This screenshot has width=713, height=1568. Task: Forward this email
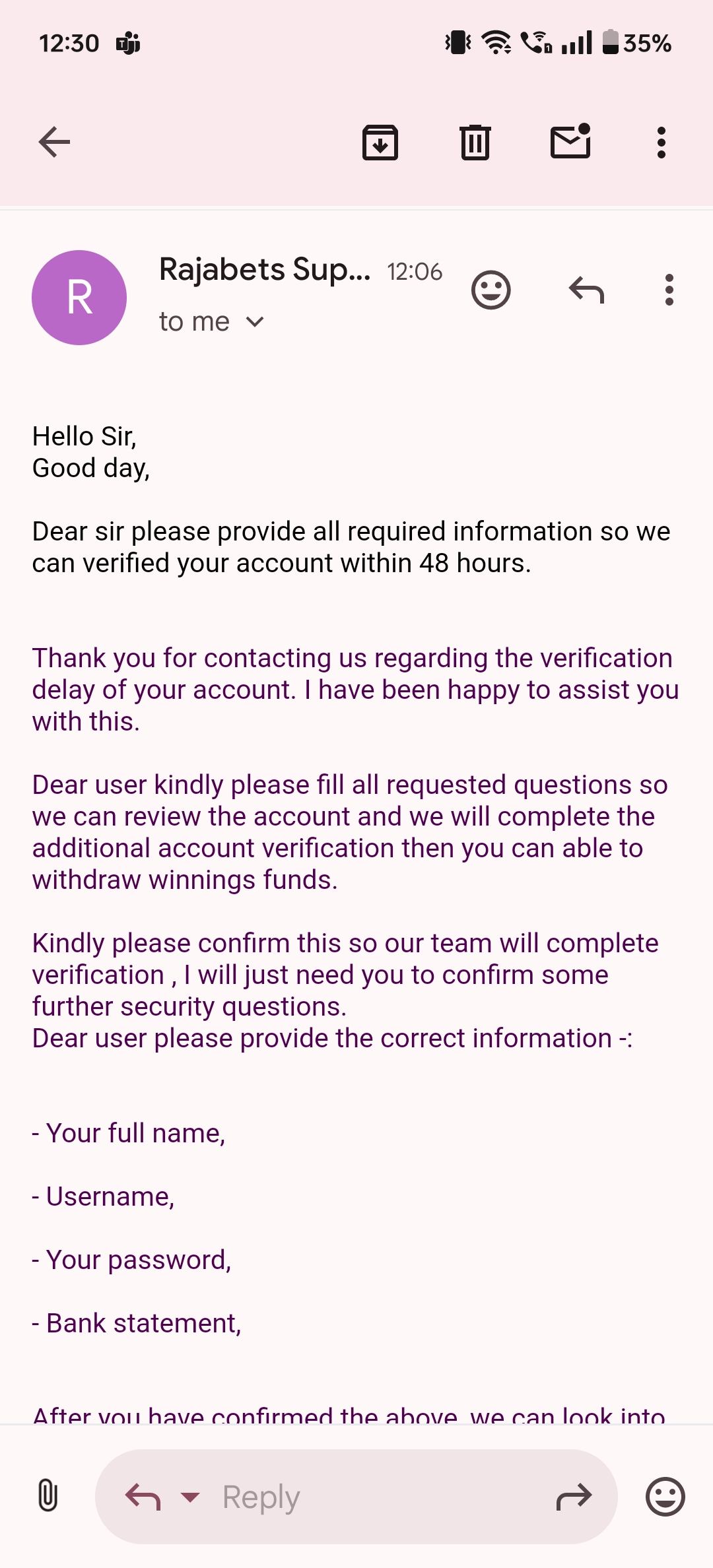tap(574, 1496)
